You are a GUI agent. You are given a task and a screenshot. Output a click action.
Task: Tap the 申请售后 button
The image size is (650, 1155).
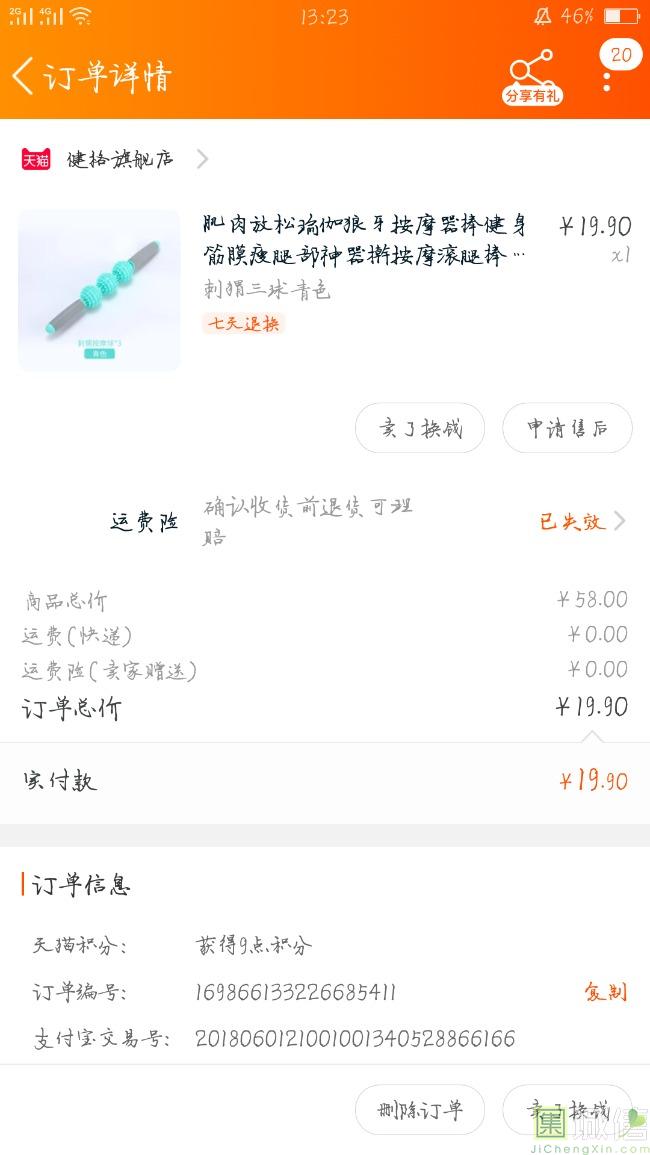click(x=567, y=429)
